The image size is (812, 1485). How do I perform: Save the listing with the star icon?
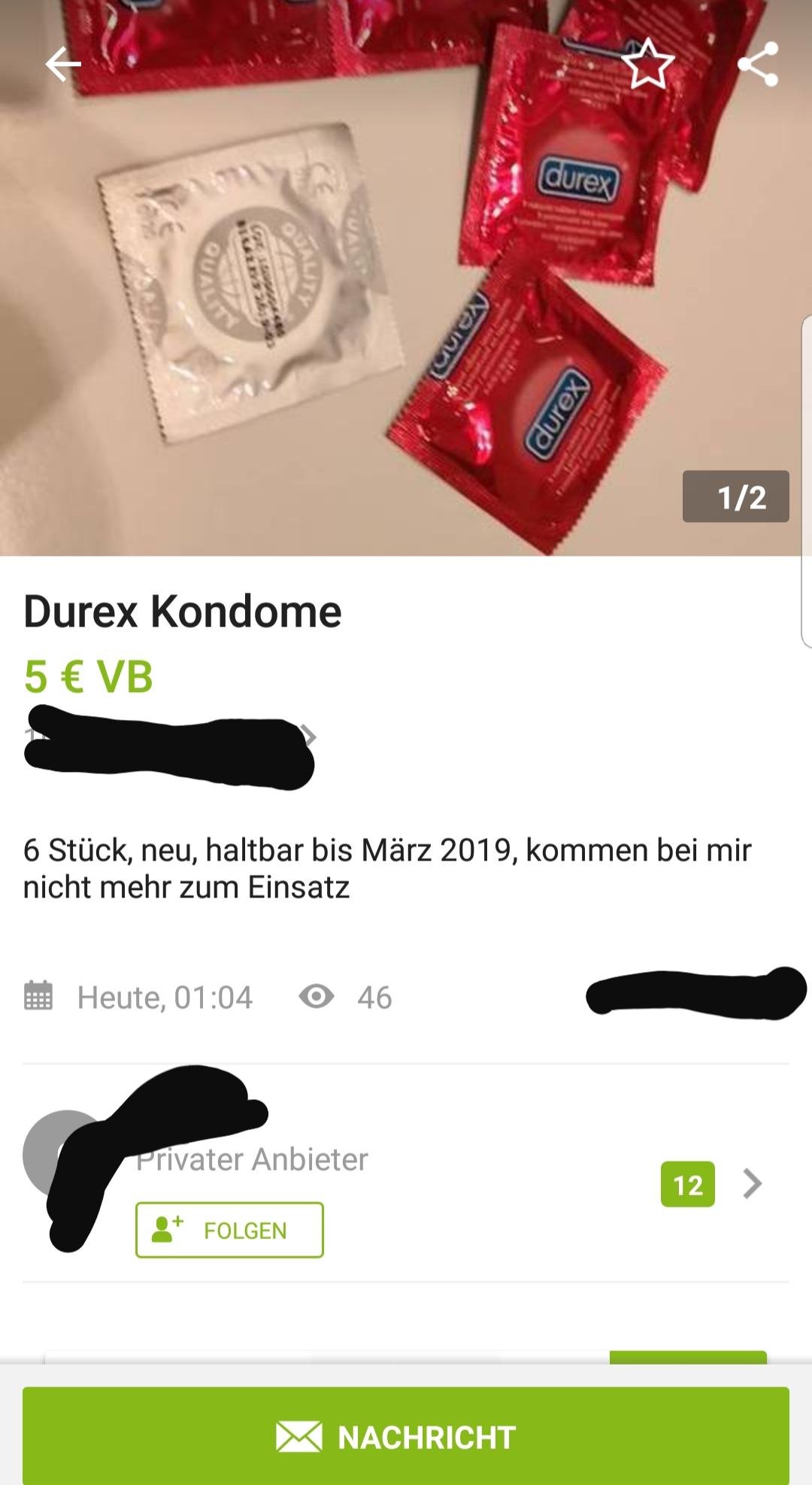click(x=647, y=65)
